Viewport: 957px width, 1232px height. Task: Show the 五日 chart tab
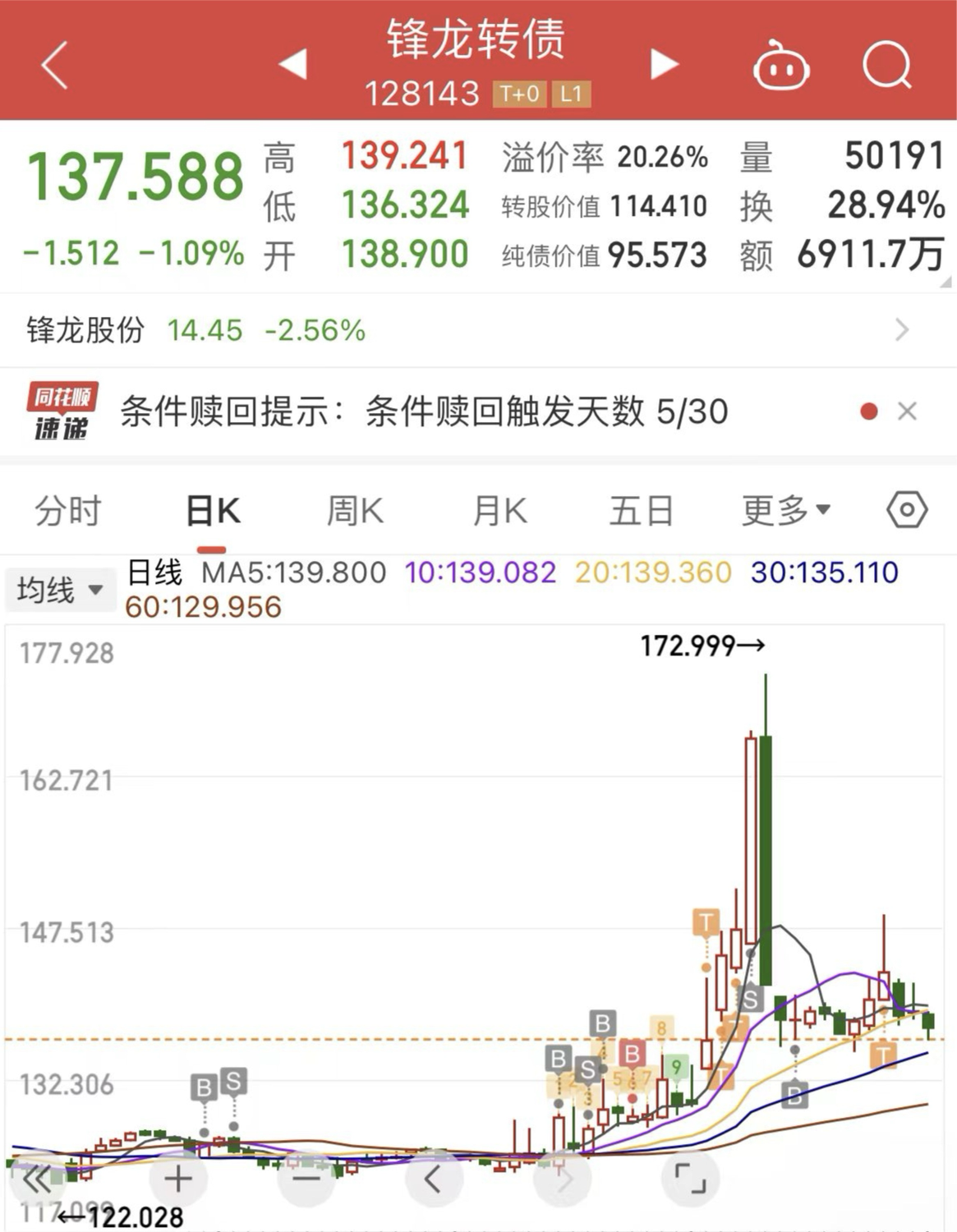point(642,511)
